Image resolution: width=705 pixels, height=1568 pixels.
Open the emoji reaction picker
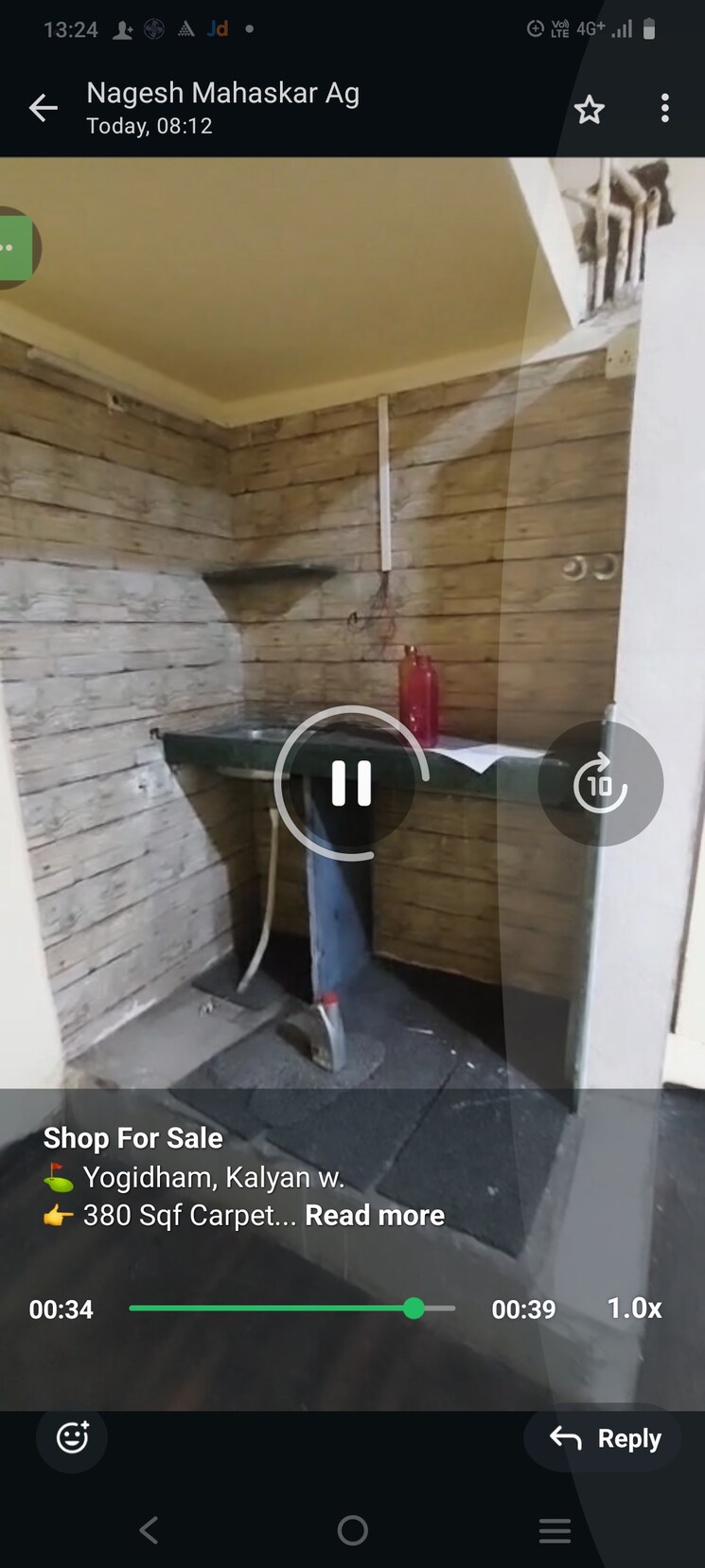click(72, 1437)
